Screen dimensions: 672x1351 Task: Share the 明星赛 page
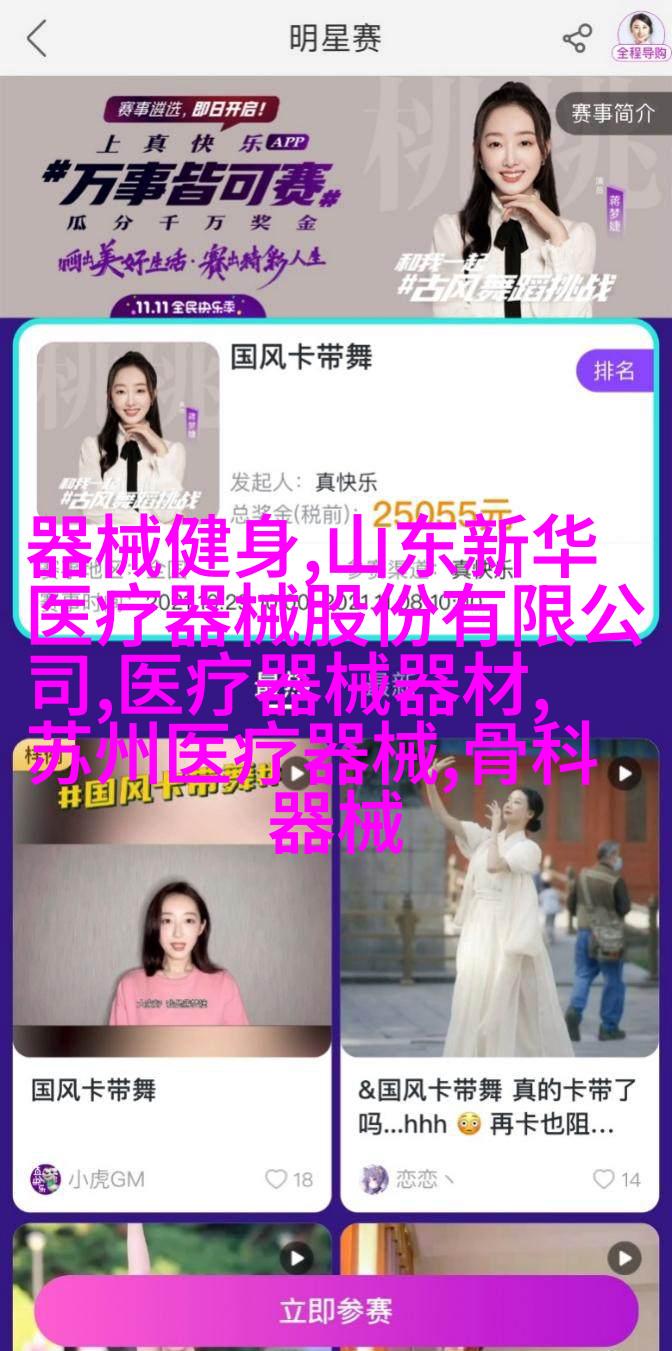[577, 39]
